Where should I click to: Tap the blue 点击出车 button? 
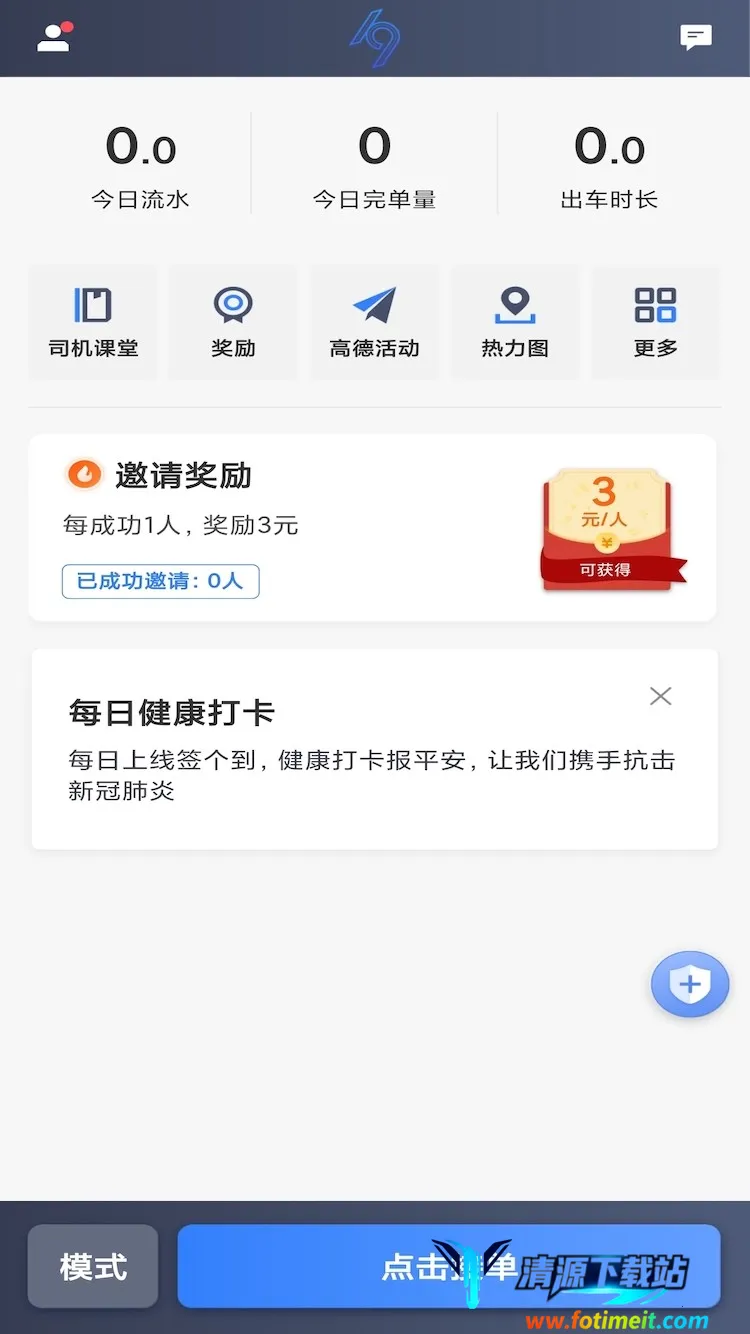coord(448,1267)
